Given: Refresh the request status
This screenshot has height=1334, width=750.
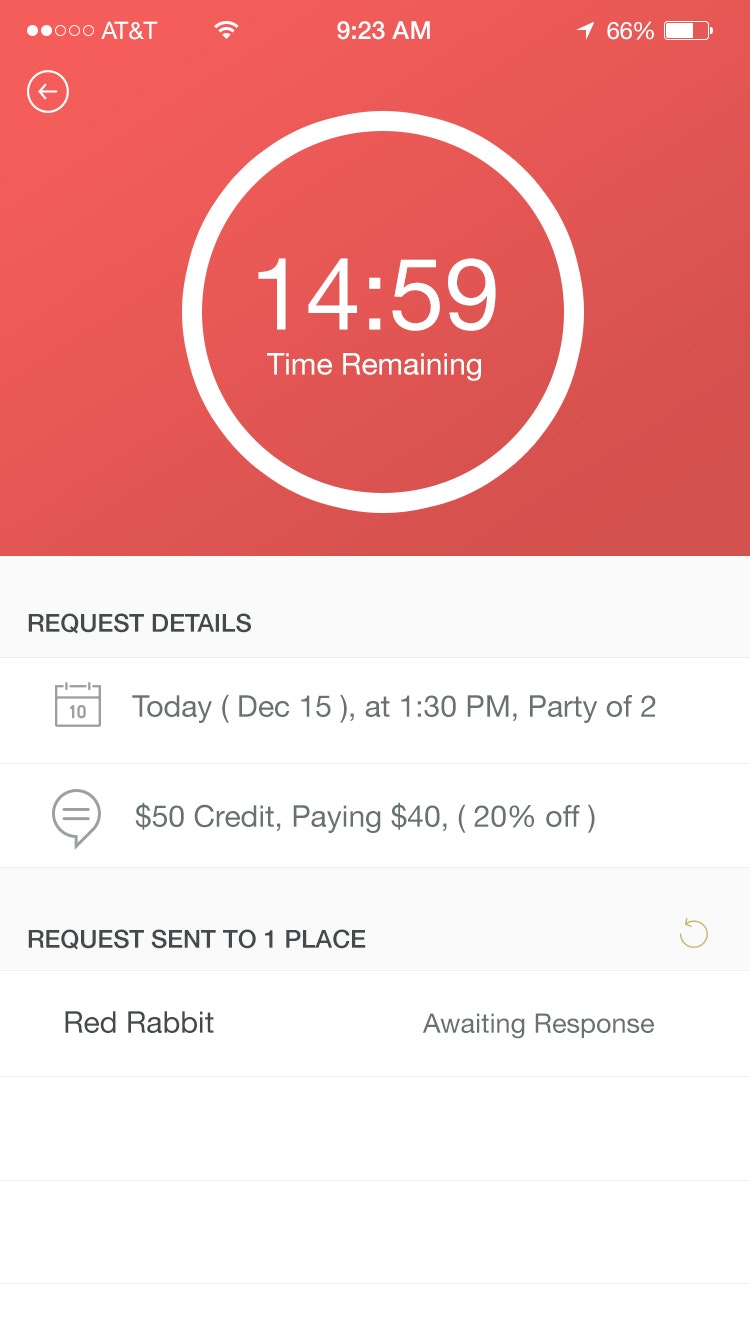Looking at the screenshot, I should point(693,934).
